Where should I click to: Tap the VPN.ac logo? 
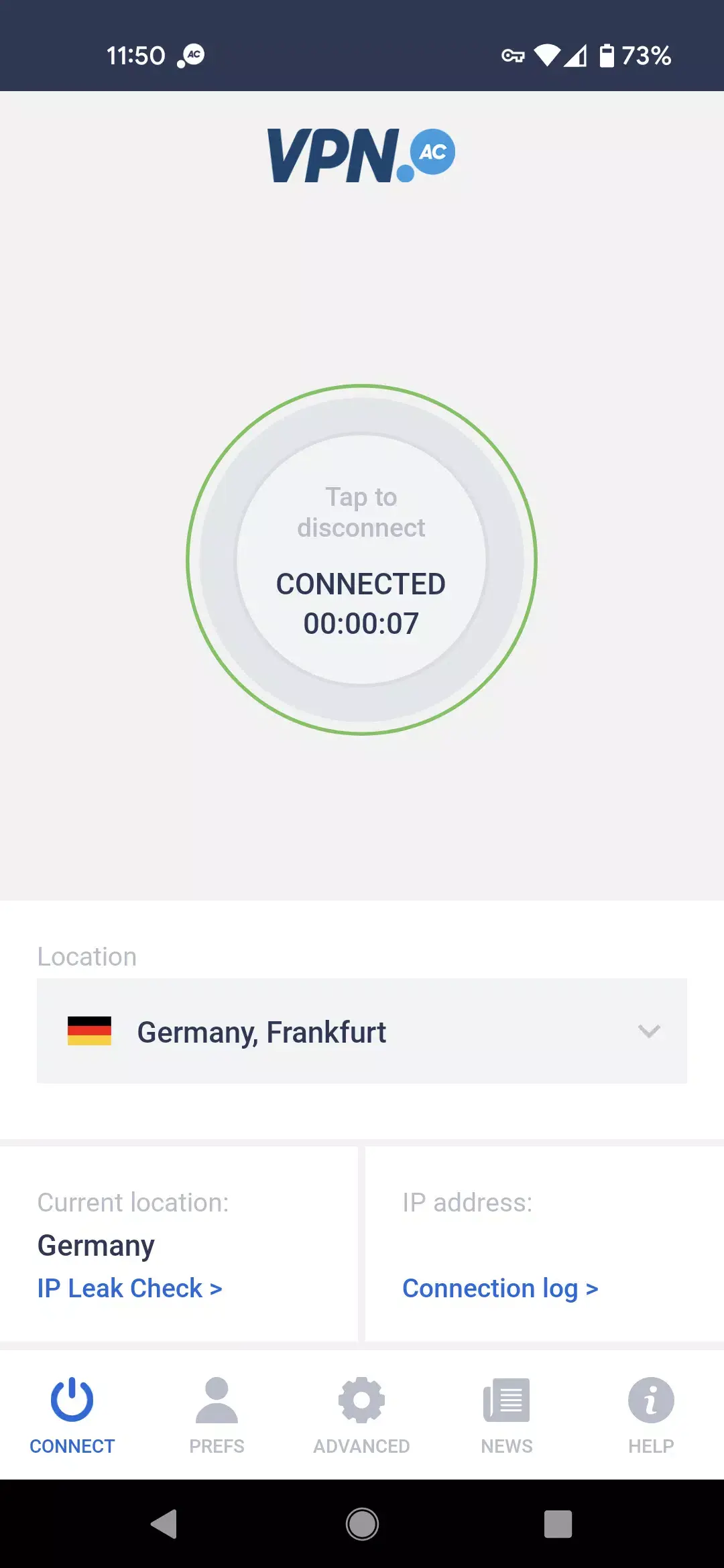click(361, 154)
